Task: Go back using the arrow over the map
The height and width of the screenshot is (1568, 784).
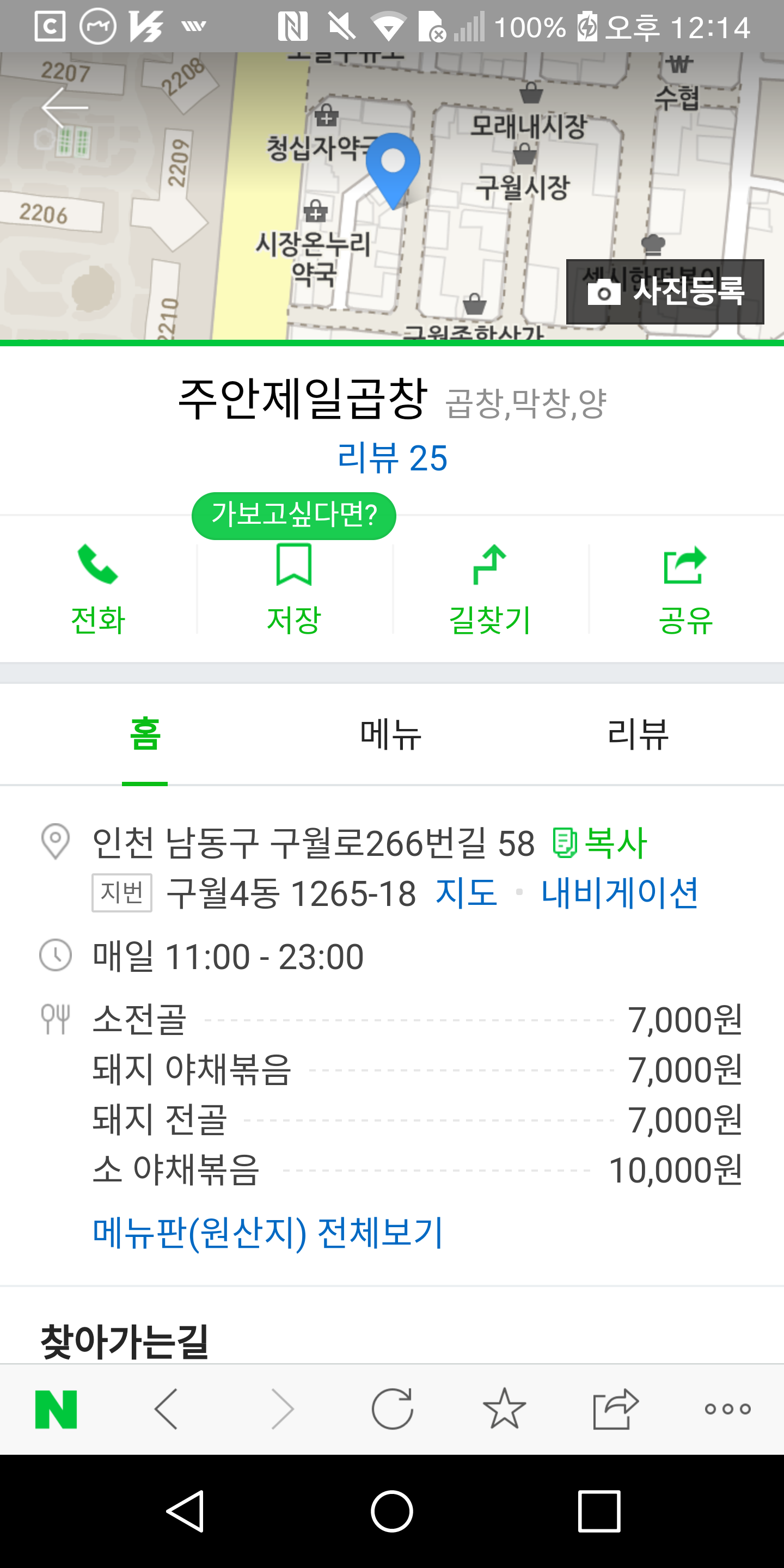Action: click(x=65, y=107)
